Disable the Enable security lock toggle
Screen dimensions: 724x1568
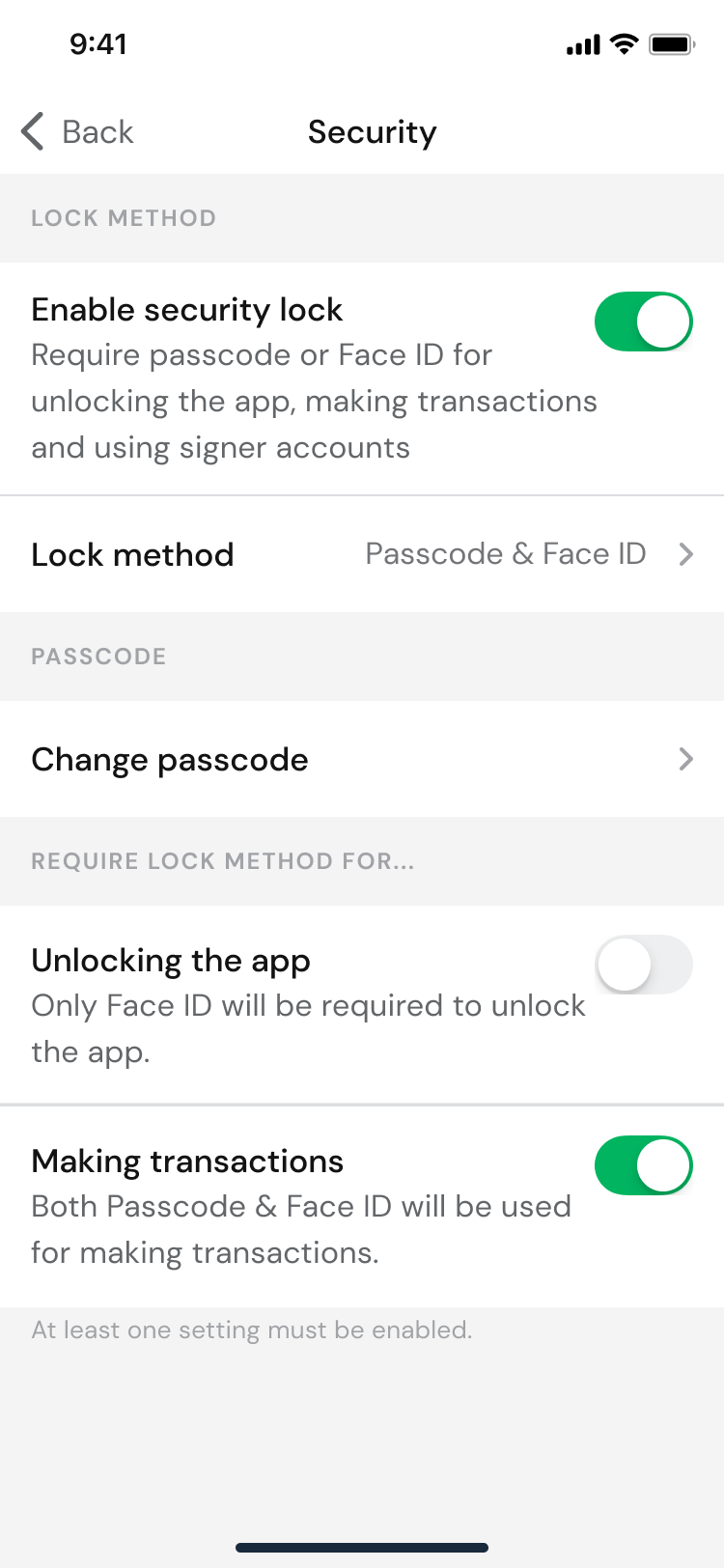(644, 321)
